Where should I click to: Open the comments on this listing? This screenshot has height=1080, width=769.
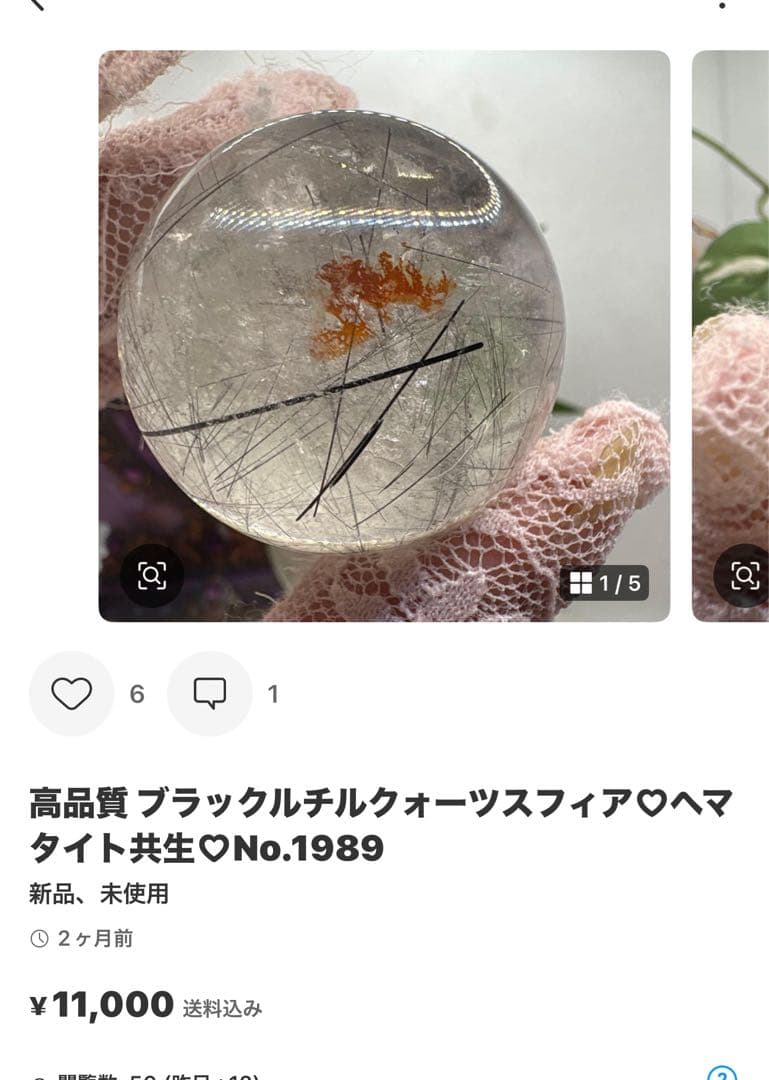pyautogui.click(x=209, y=694)
